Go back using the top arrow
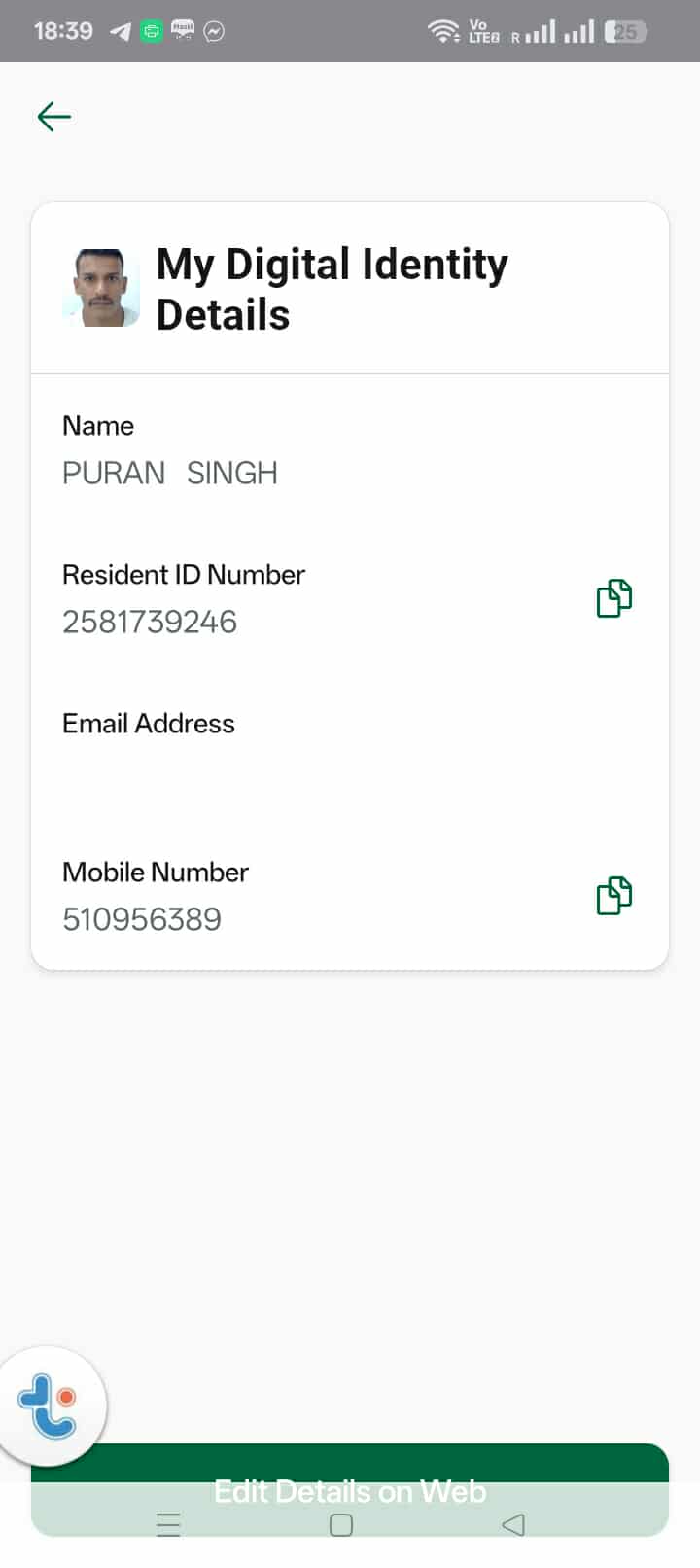 click(x=54, y=117)
